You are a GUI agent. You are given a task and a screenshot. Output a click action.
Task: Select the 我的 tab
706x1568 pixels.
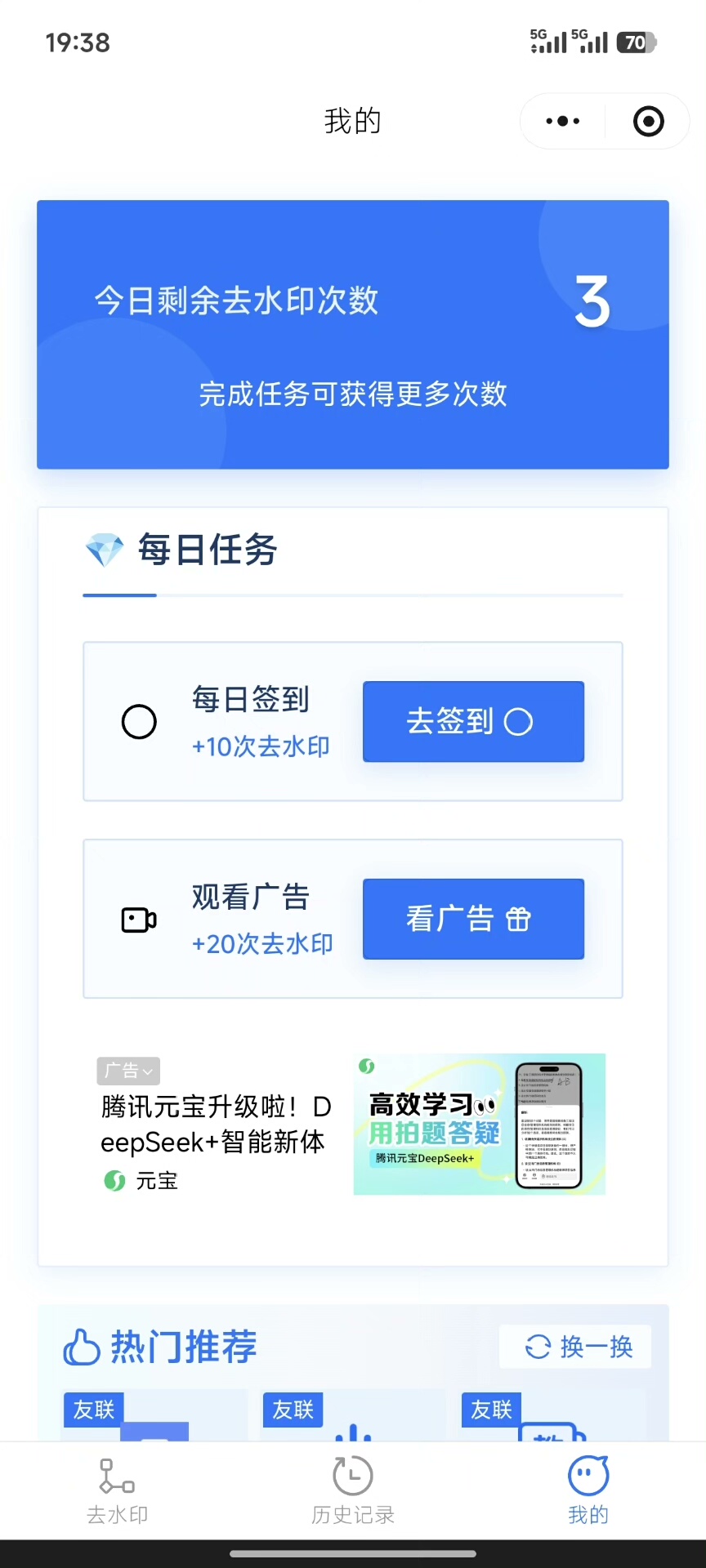(588, 1491)
